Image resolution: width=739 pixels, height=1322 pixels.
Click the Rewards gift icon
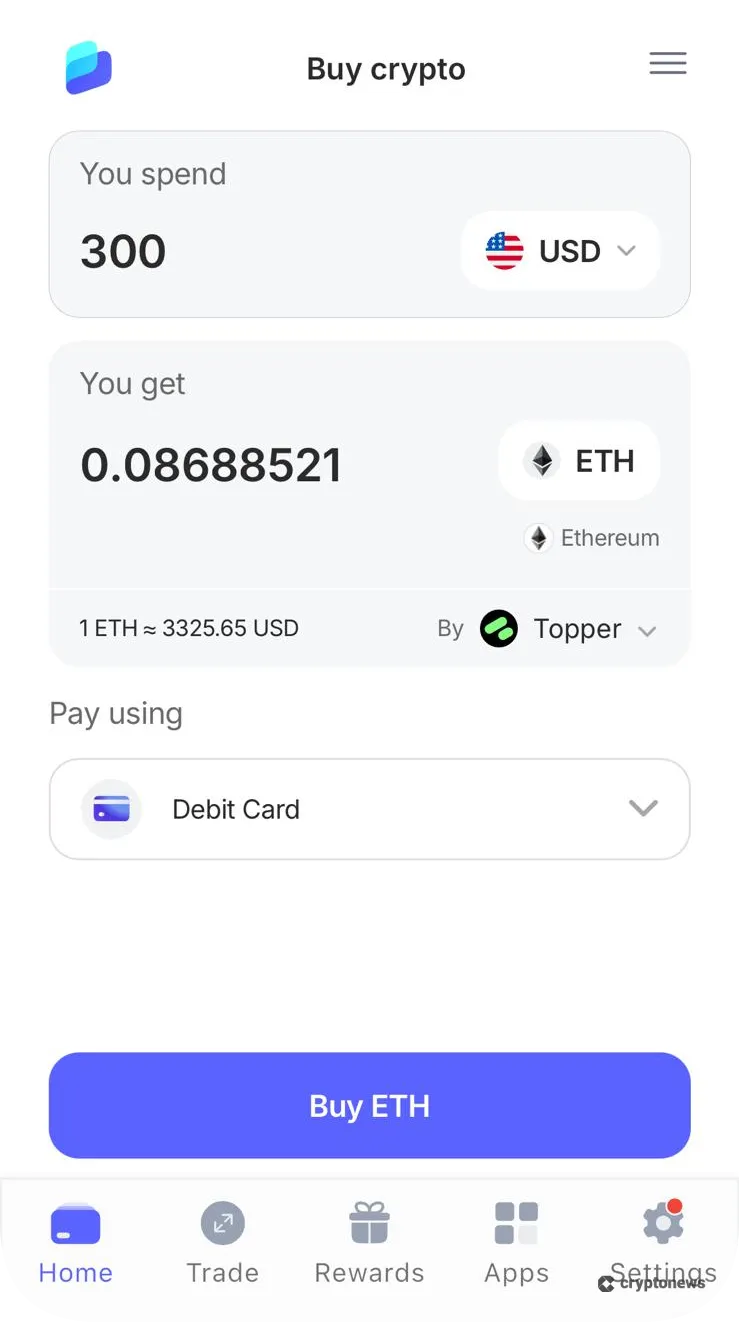pyautogui.click(x=369, y=1221)
